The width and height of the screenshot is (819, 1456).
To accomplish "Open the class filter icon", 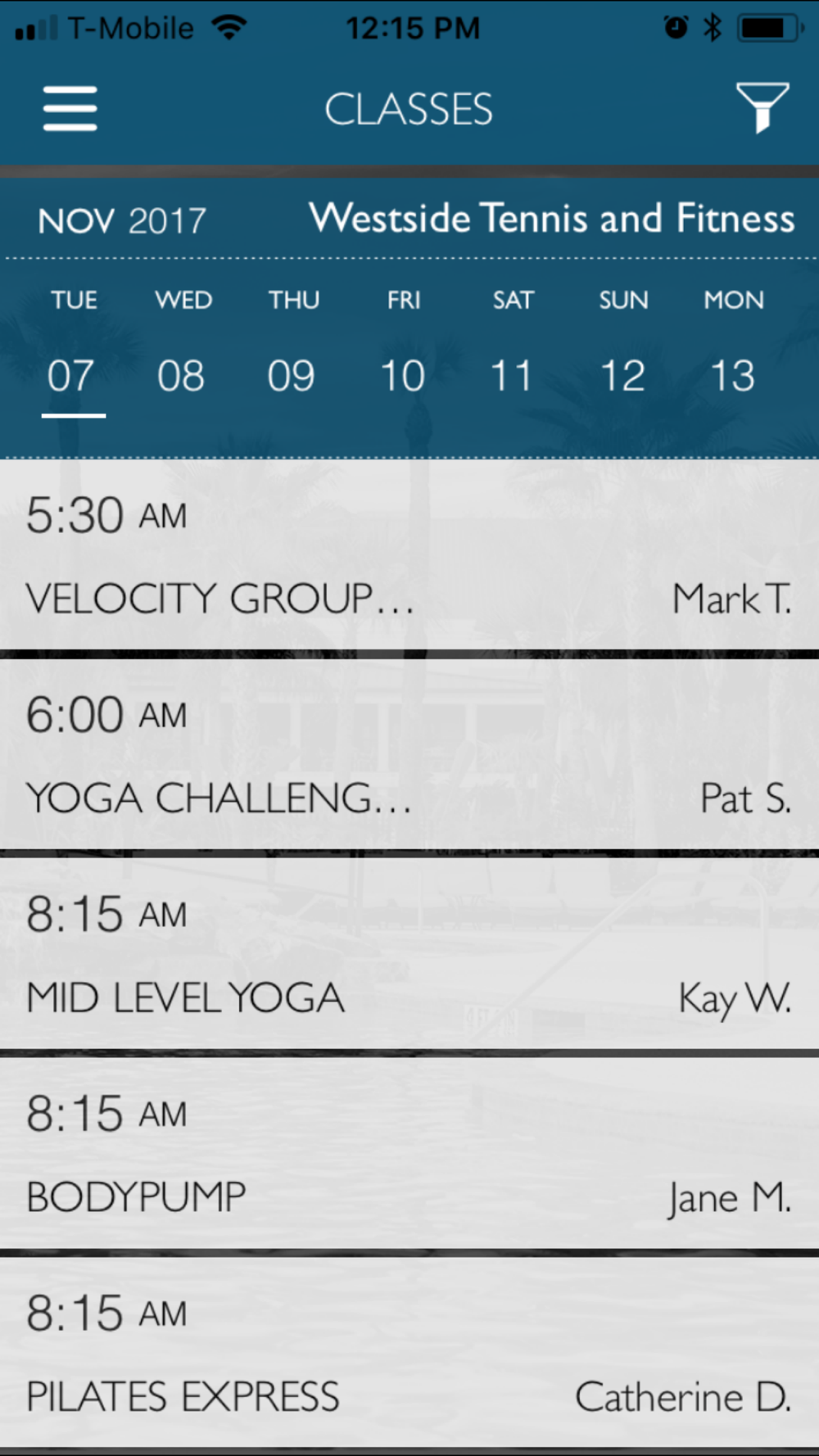I will [762, 107].
